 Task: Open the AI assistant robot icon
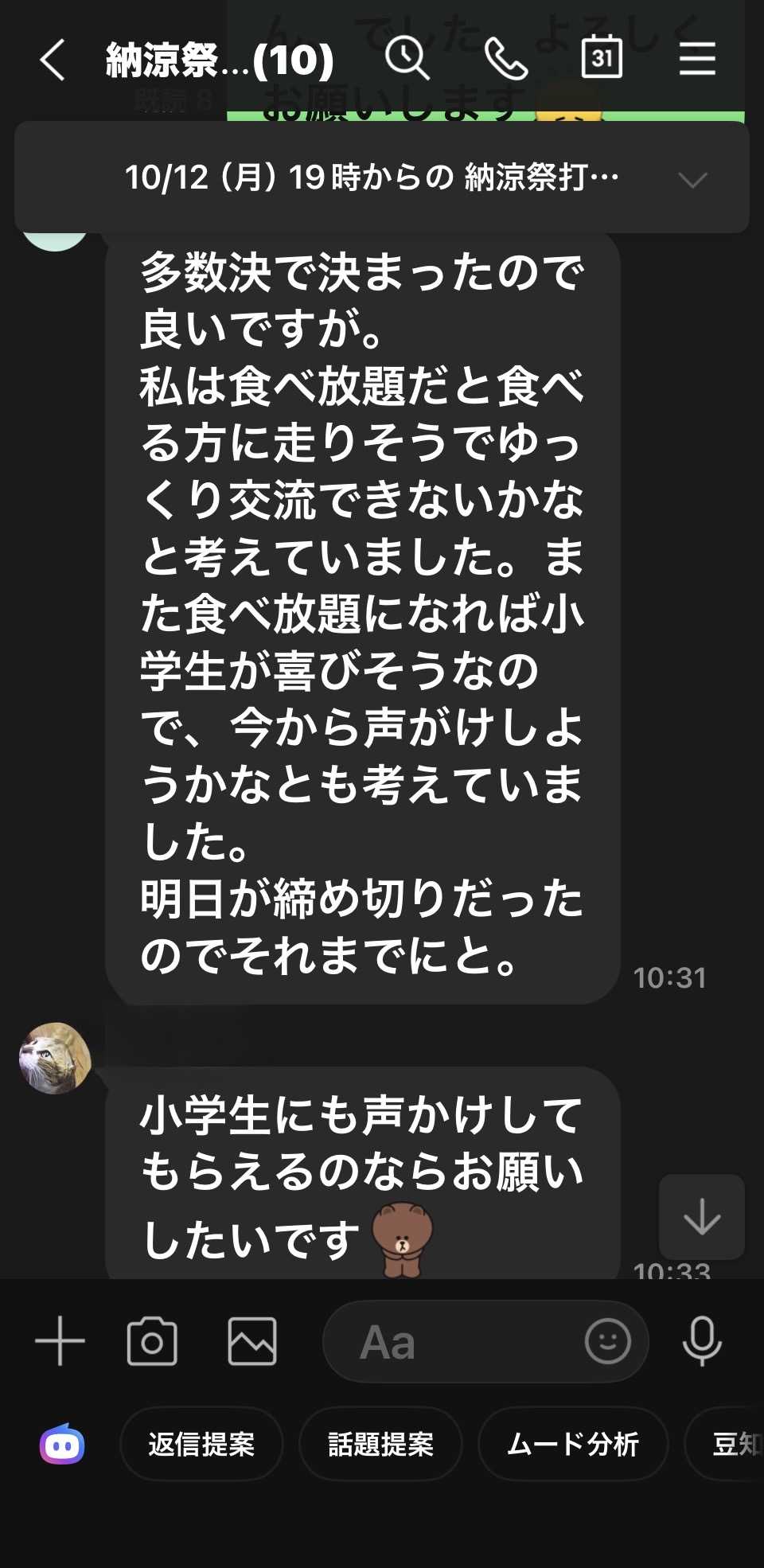coord(62,1444)
